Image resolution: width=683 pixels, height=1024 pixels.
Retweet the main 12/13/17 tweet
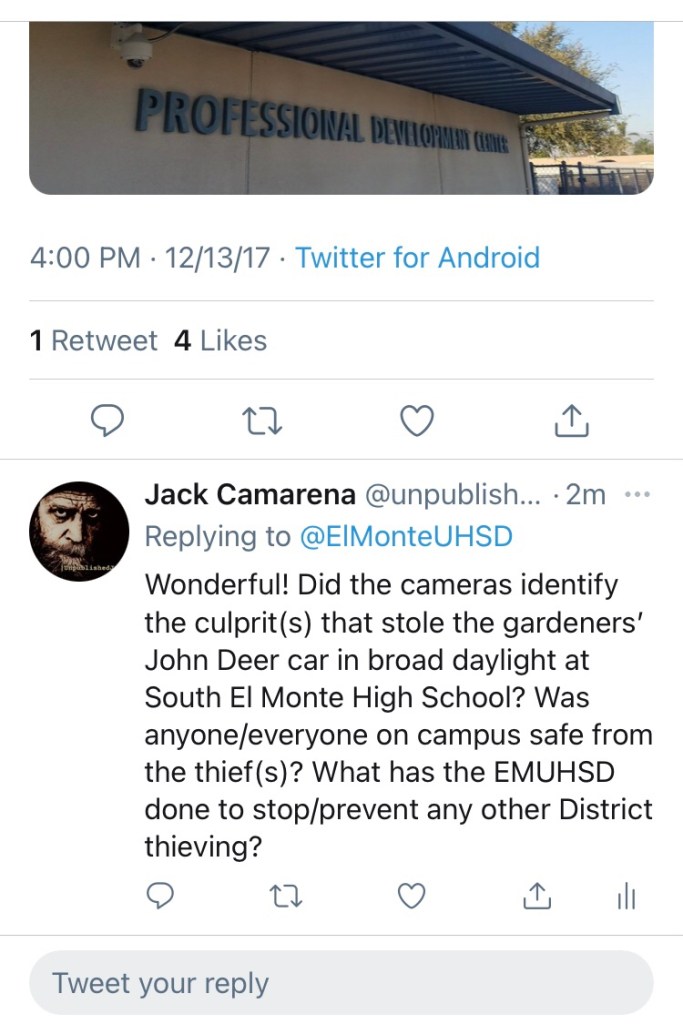tap(263, 422)
